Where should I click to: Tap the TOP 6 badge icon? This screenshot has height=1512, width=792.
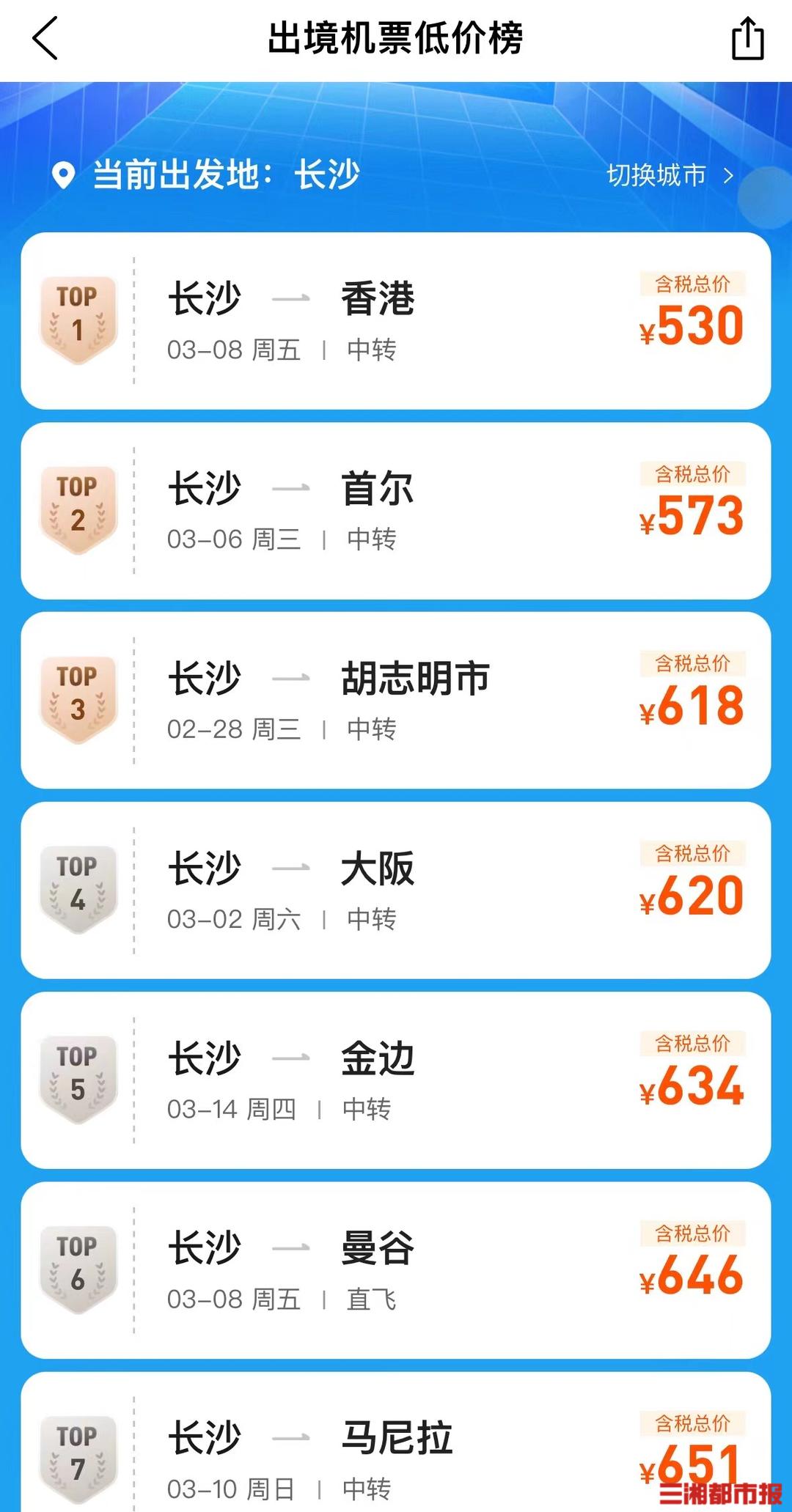tap(78, 1264)
